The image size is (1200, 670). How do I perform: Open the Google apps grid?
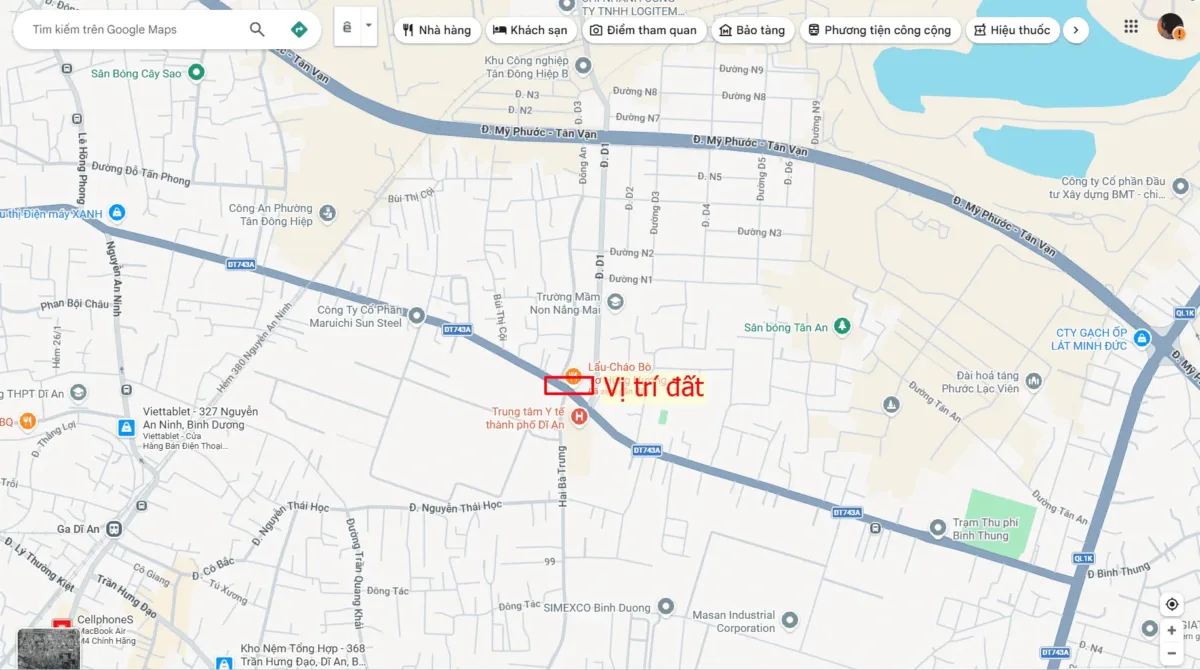tap(1131, 26)
